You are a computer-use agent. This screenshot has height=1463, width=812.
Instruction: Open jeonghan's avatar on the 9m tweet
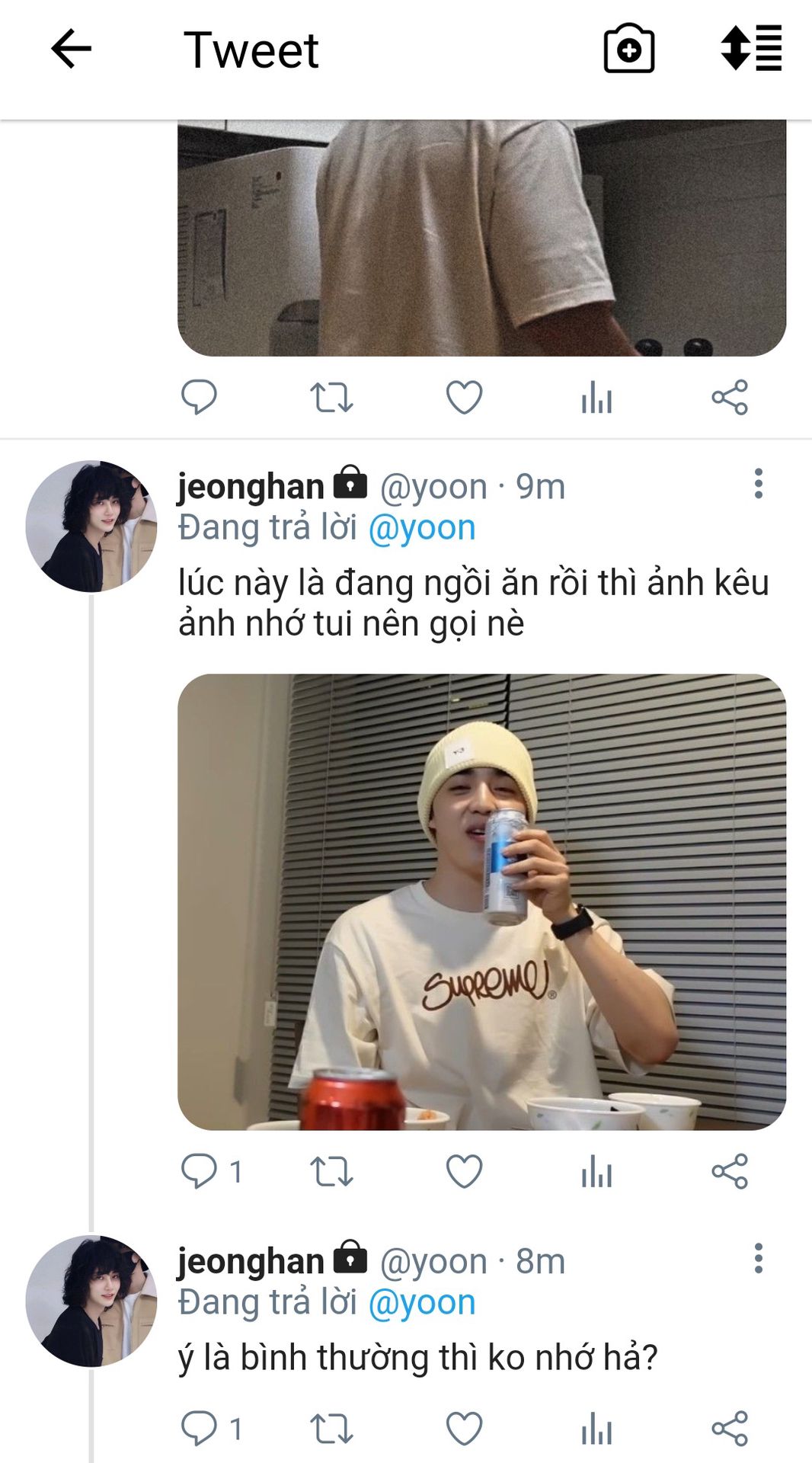[91, 526]
